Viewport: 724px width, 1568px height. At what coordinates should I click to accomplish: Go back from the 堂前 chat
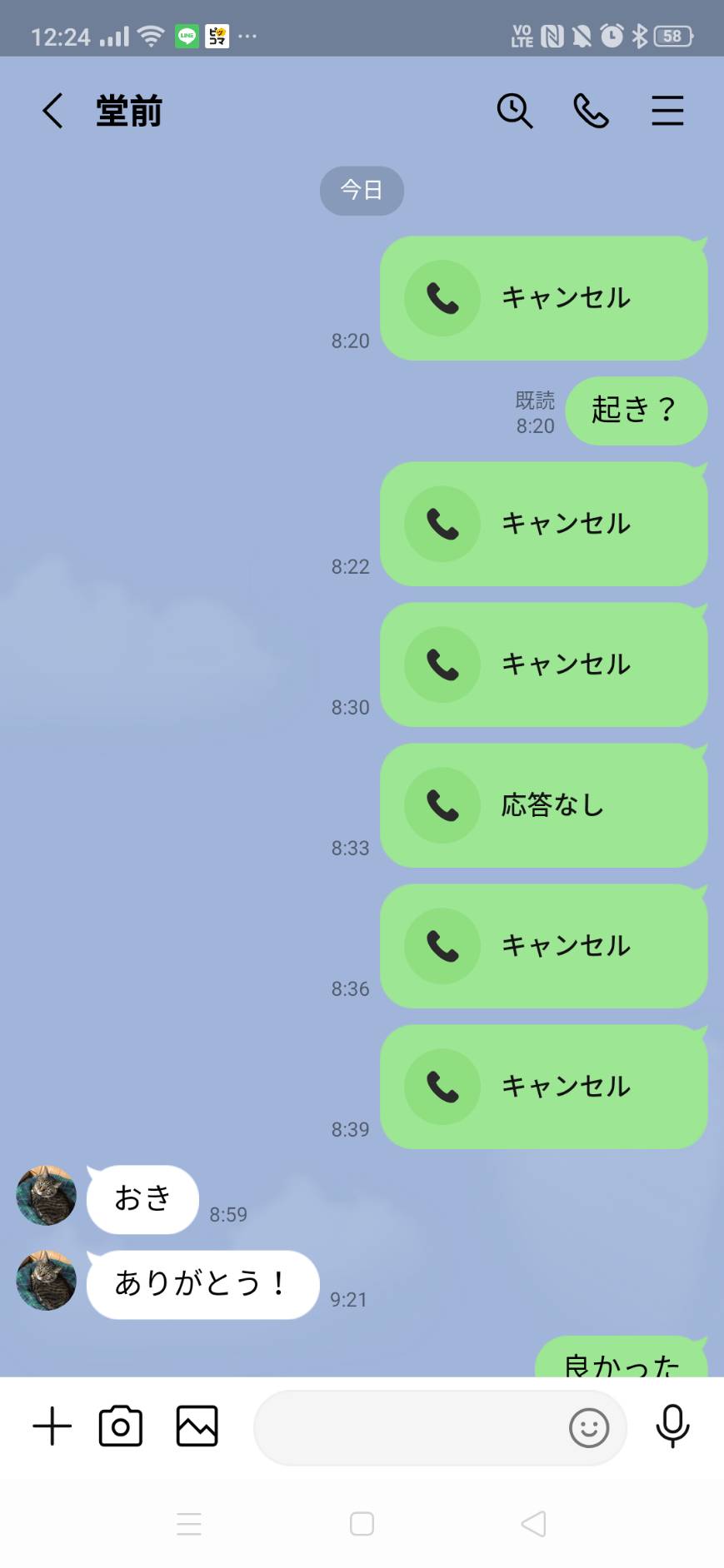[52, 111]
